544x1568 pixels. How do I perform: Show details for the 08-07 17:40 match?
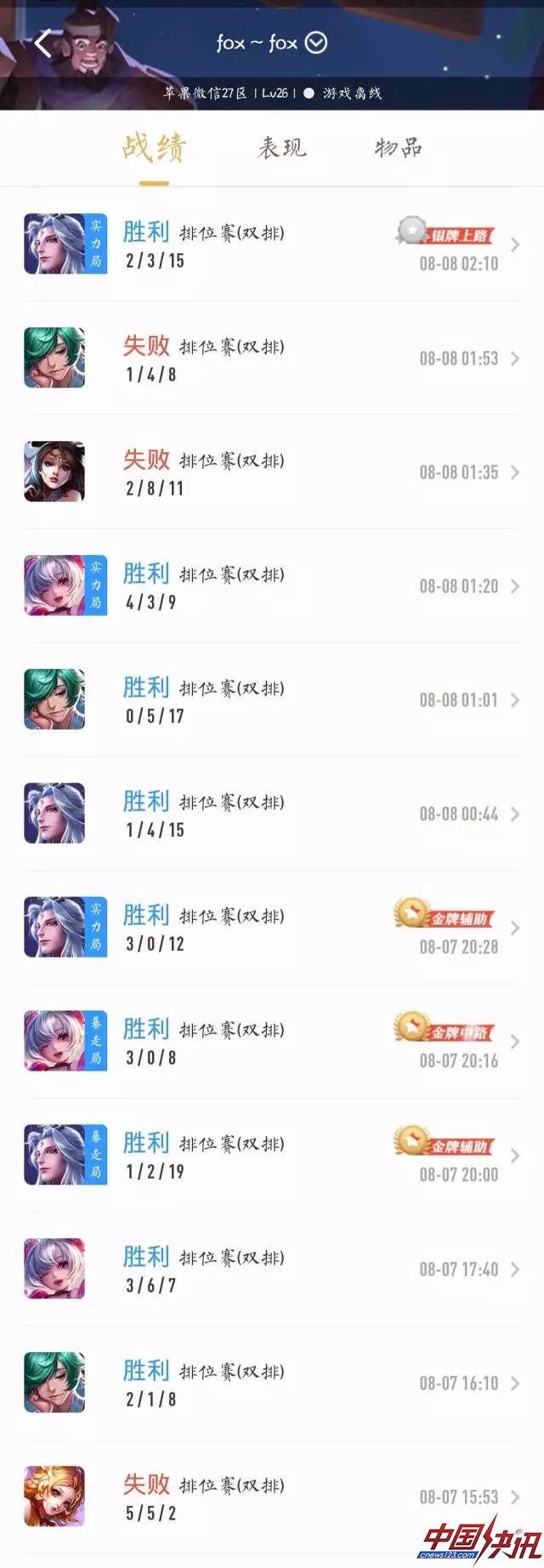point(272,1270)
